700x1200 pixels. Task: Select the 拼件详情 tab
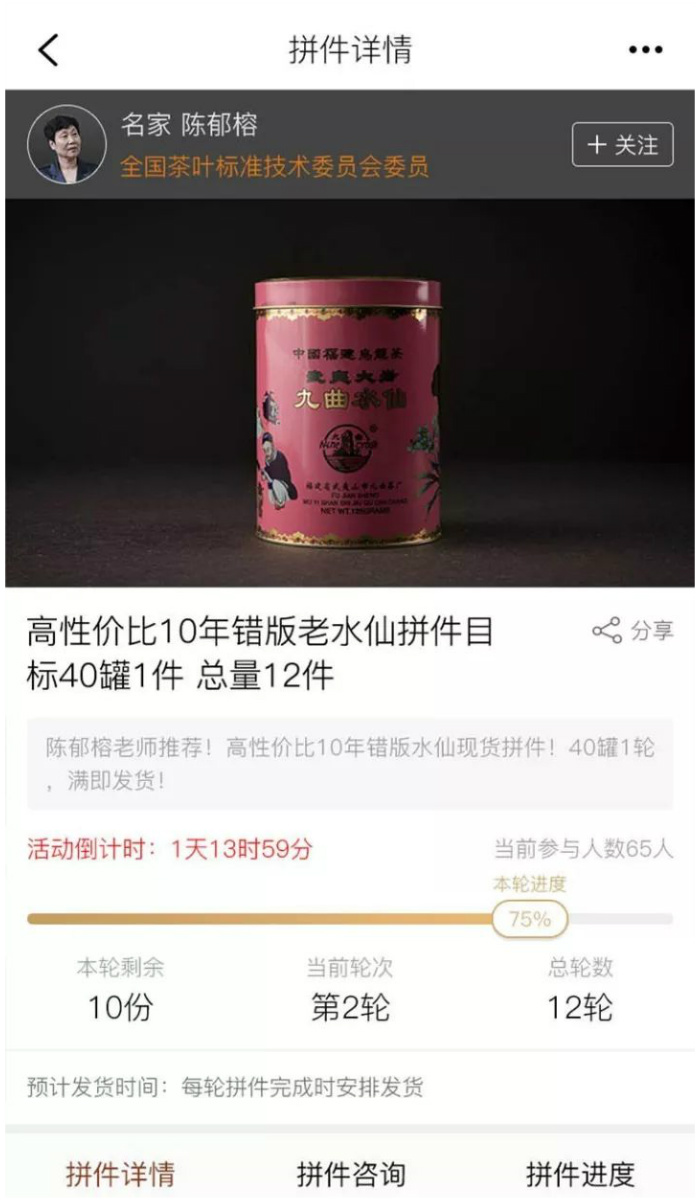(120, 1173)
